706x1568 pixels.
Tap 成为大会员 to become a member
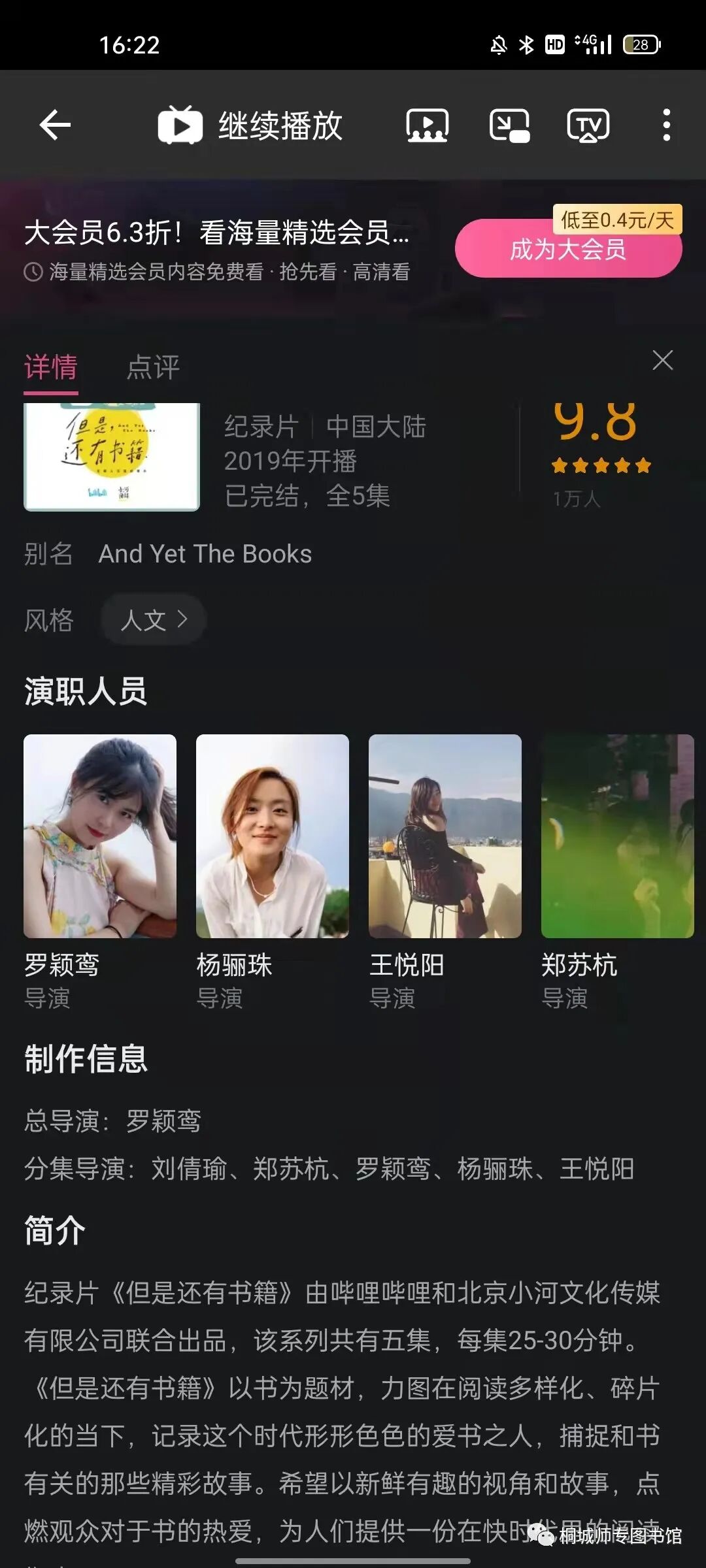point(568,250)
